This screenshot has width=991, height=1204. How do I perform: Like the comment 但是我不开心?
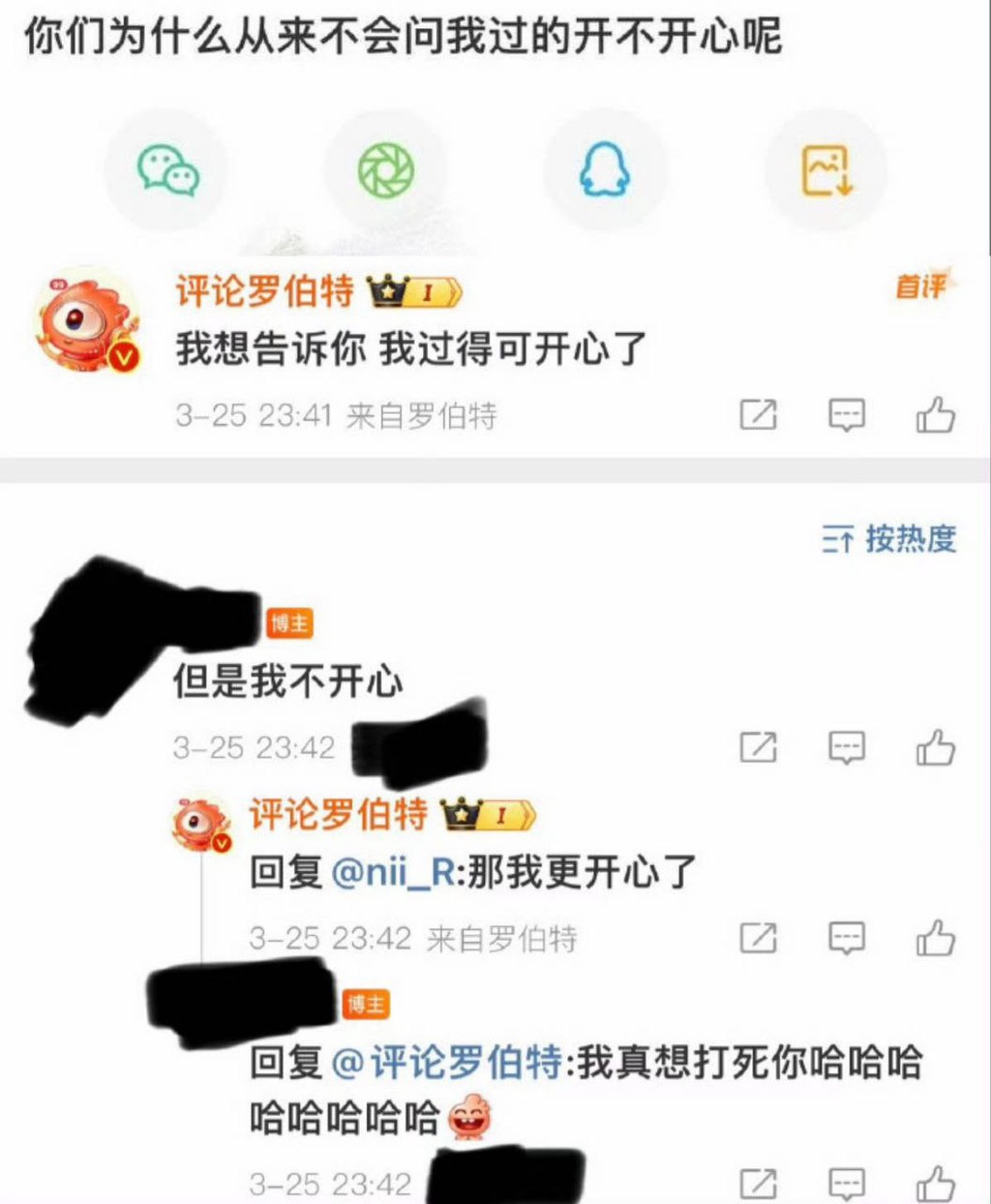(935, 747)
